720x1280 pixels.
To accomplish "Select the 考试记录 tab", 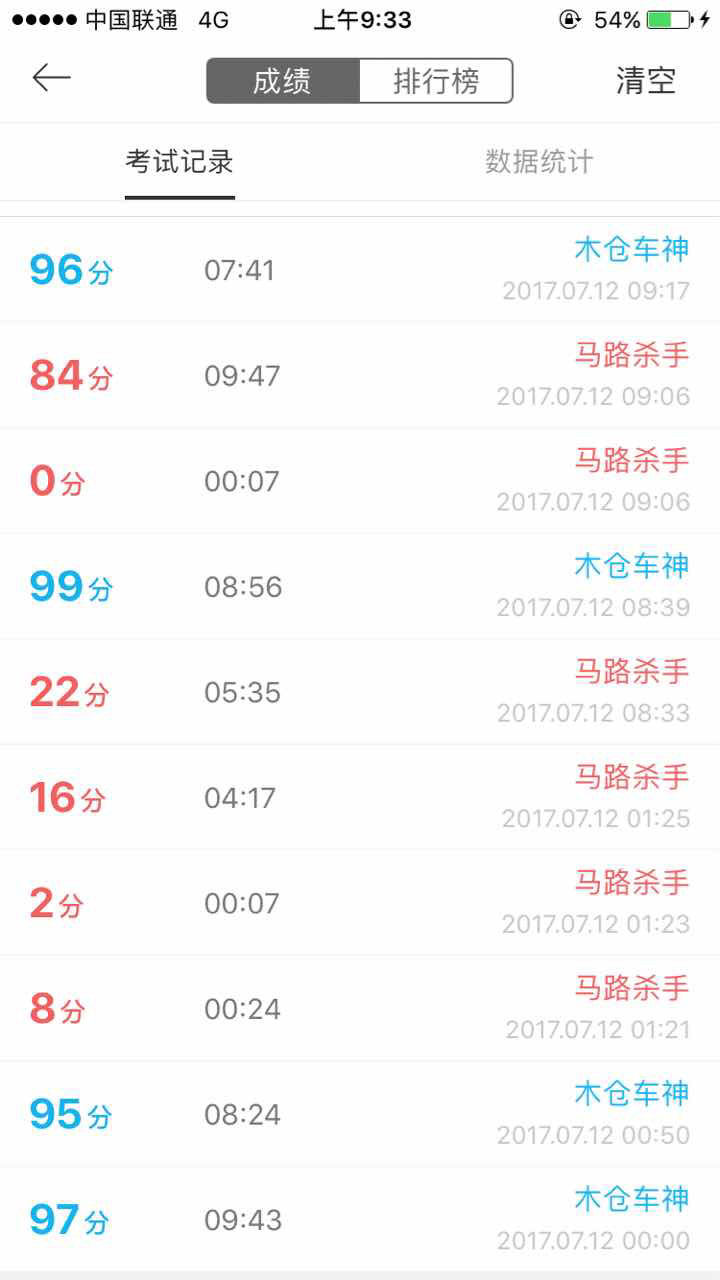I will tap(180, 160).
